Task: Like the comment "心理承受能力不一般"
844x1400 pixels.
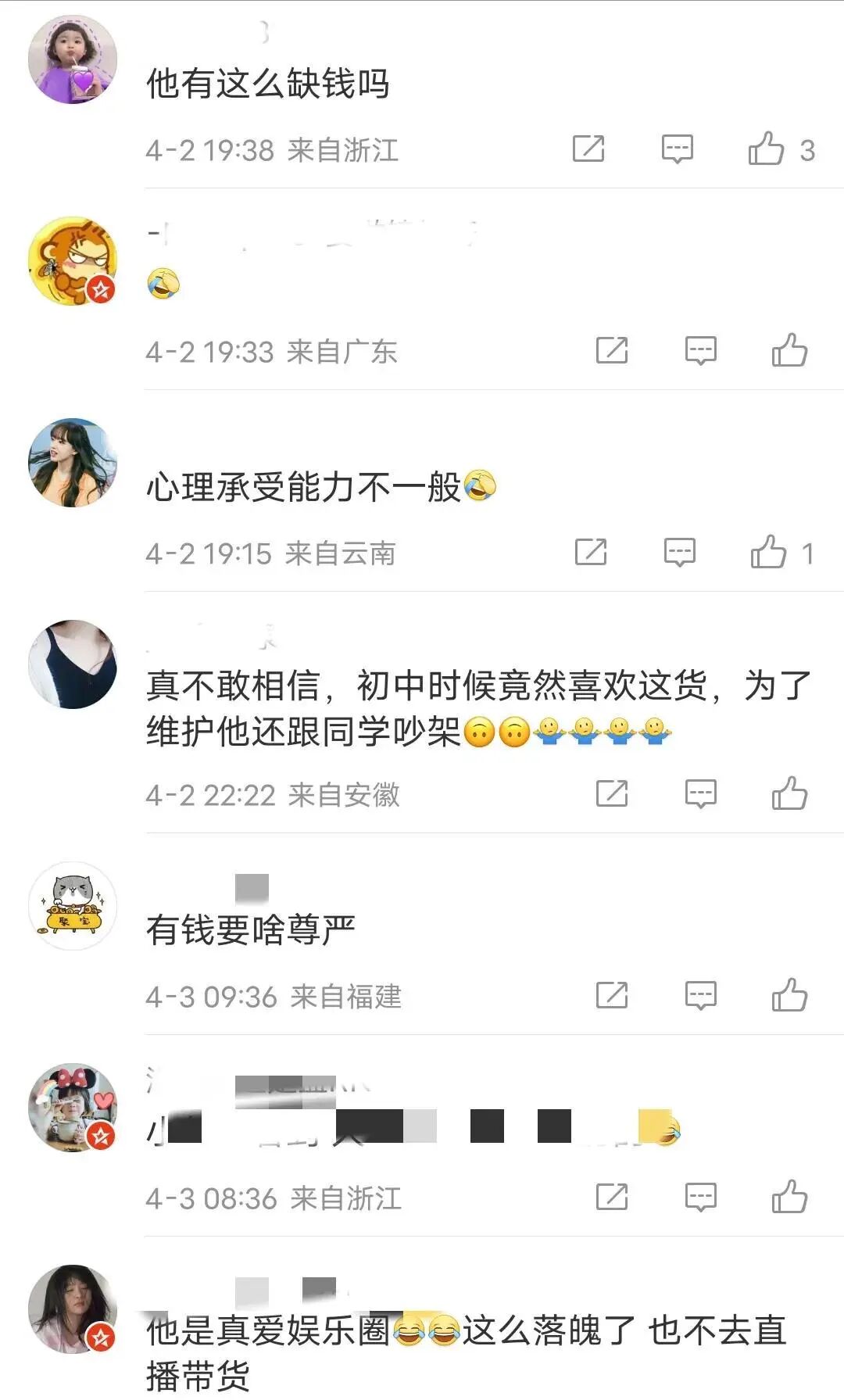Action: 768,552
